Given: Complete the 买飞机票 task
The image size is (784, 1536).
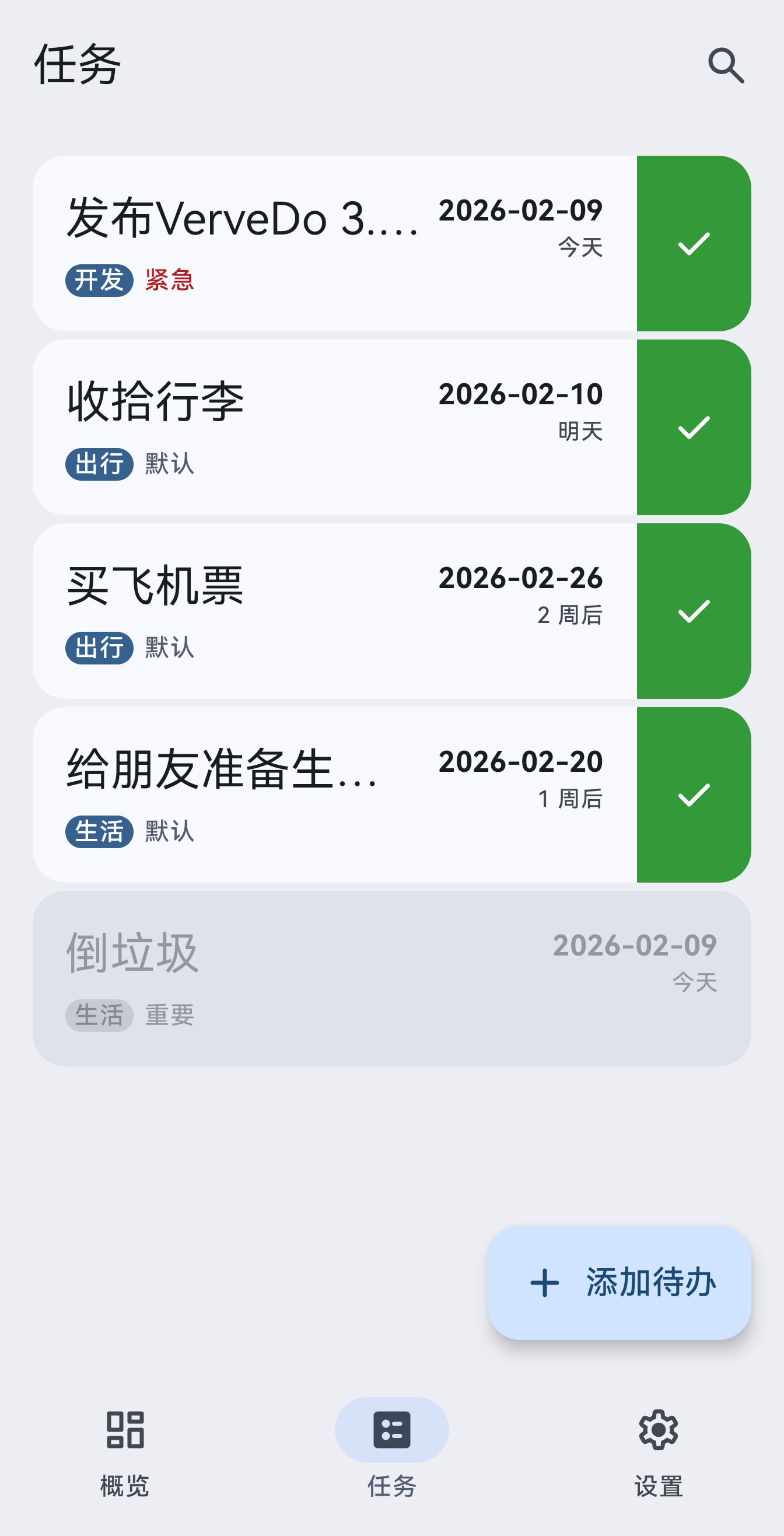Looking at the screenshot, I should 694,611.
